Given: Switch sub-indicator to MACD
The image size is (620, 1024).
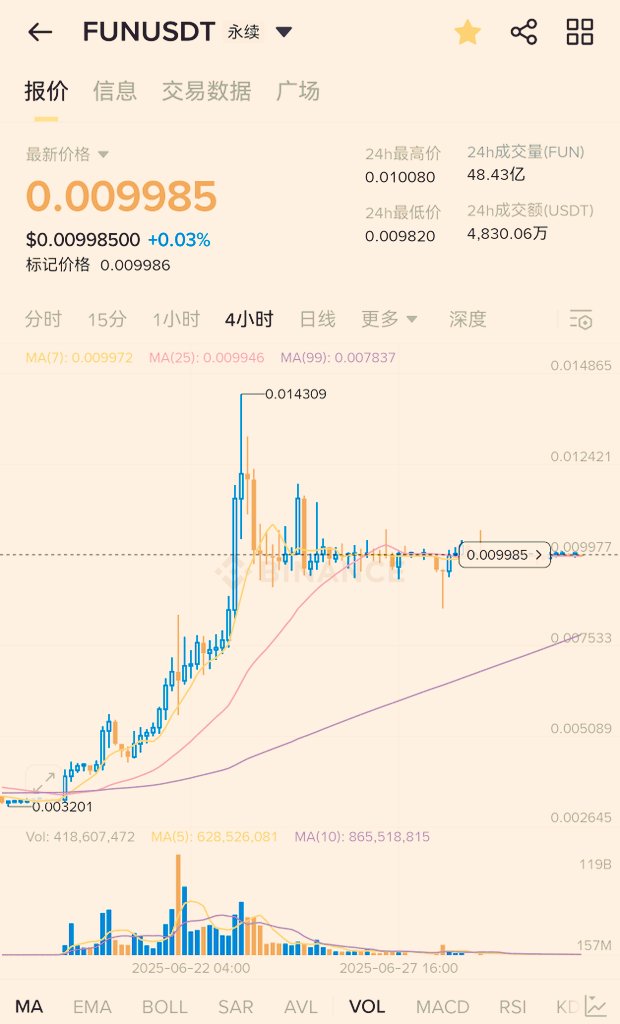Looking at the screenshot, I should 442,1006.
